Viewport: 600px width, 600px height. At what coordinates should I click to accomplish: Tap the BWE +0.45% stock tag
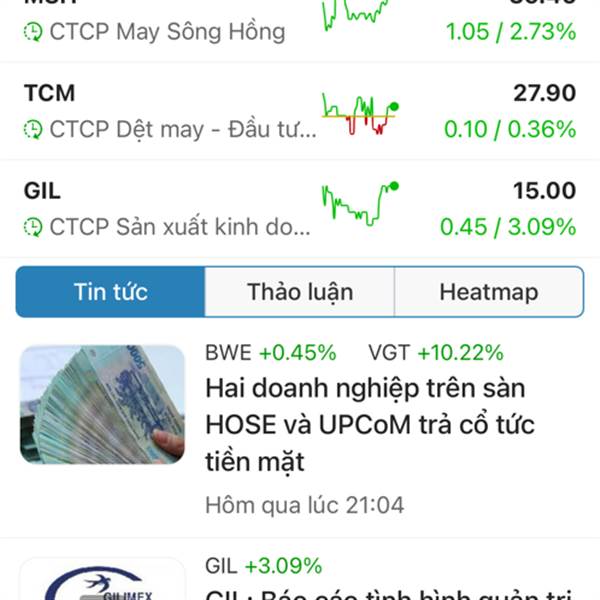pyautogui.click(x=271, y=352)
